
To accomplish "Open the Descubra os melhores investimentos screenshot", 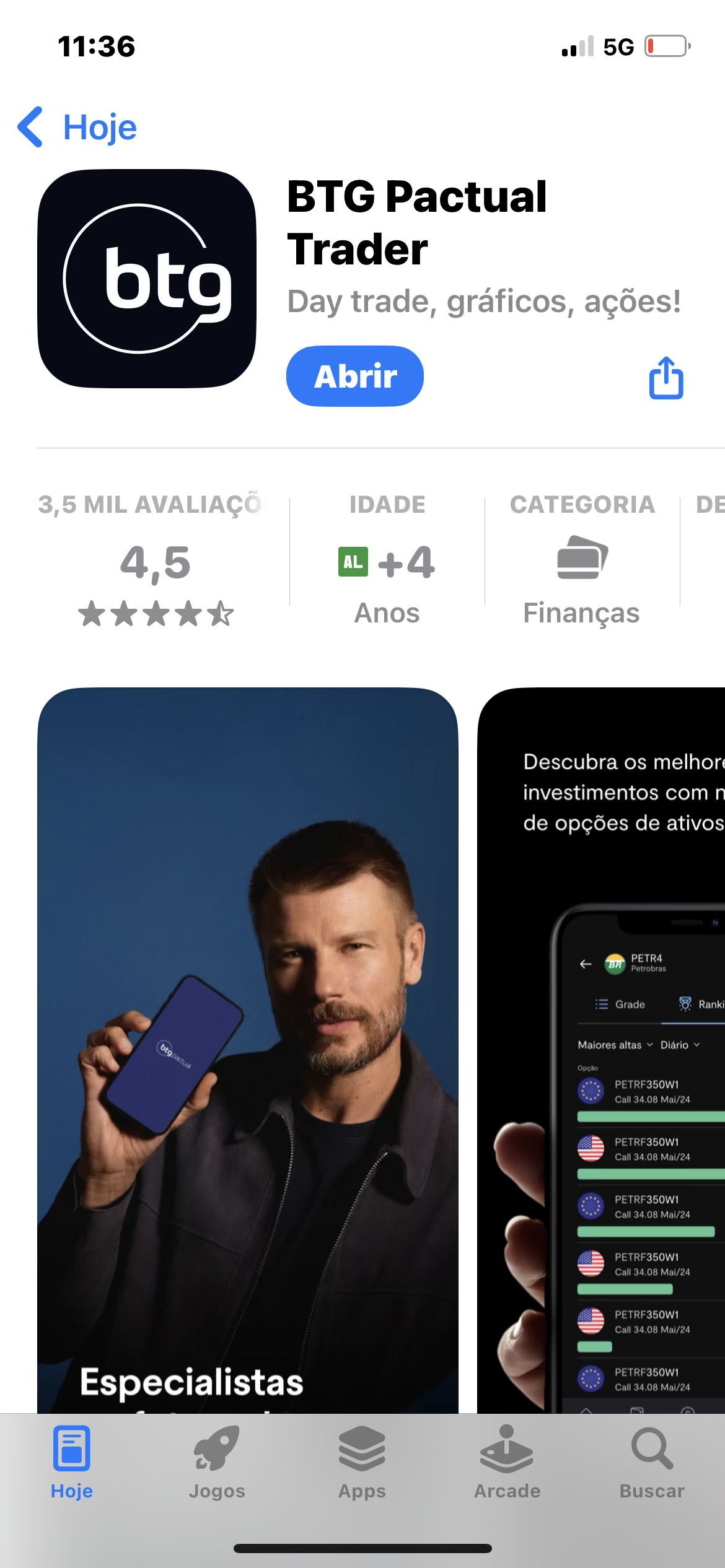I will coord(601,1050).
